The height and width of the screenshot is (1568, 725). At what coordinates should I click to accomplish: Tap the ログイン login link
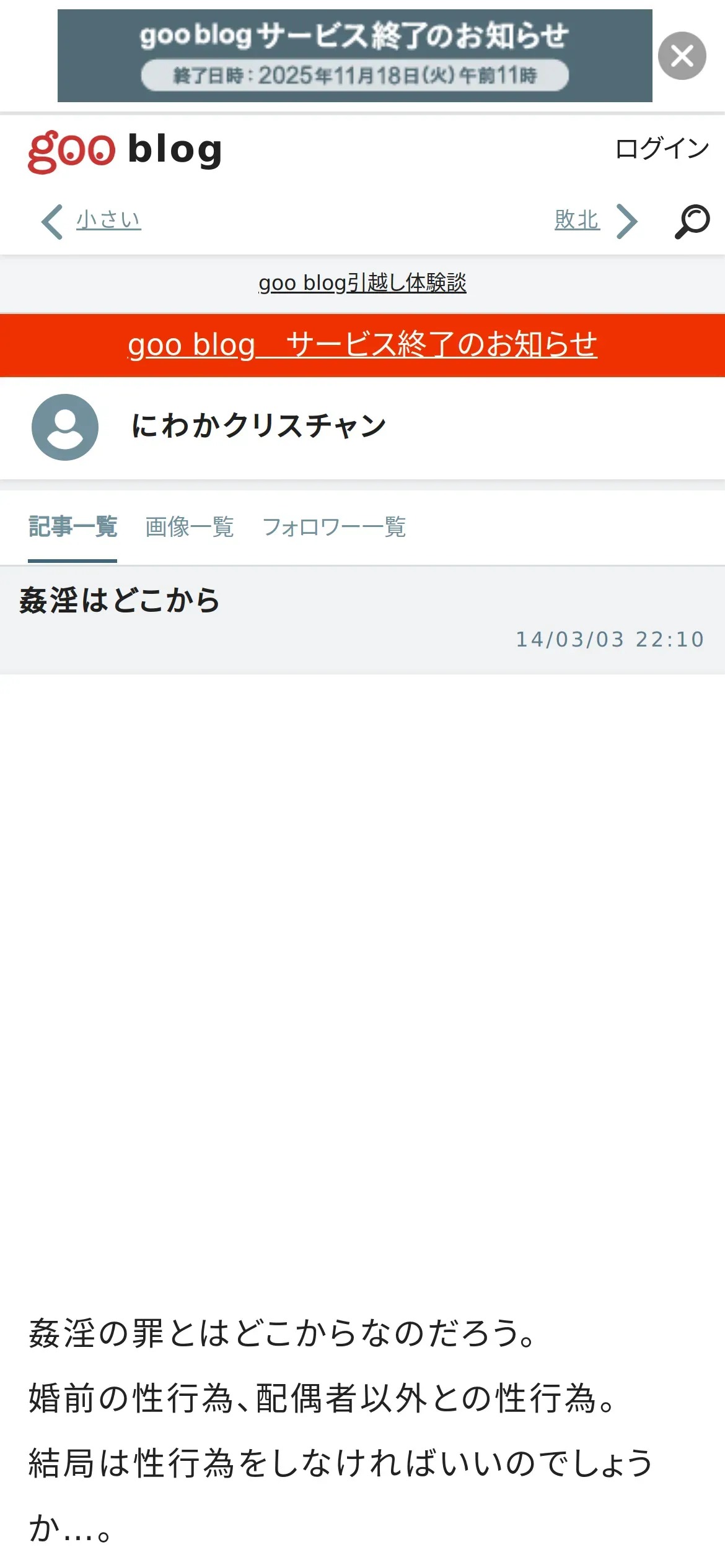[x=662, y=149]
